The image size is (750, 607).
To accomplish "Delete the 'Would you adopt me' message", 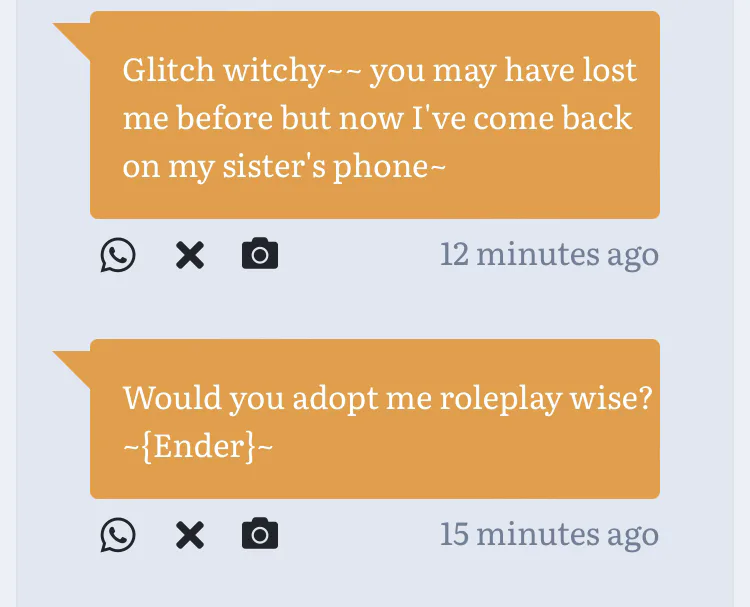I will click(190, 536).
